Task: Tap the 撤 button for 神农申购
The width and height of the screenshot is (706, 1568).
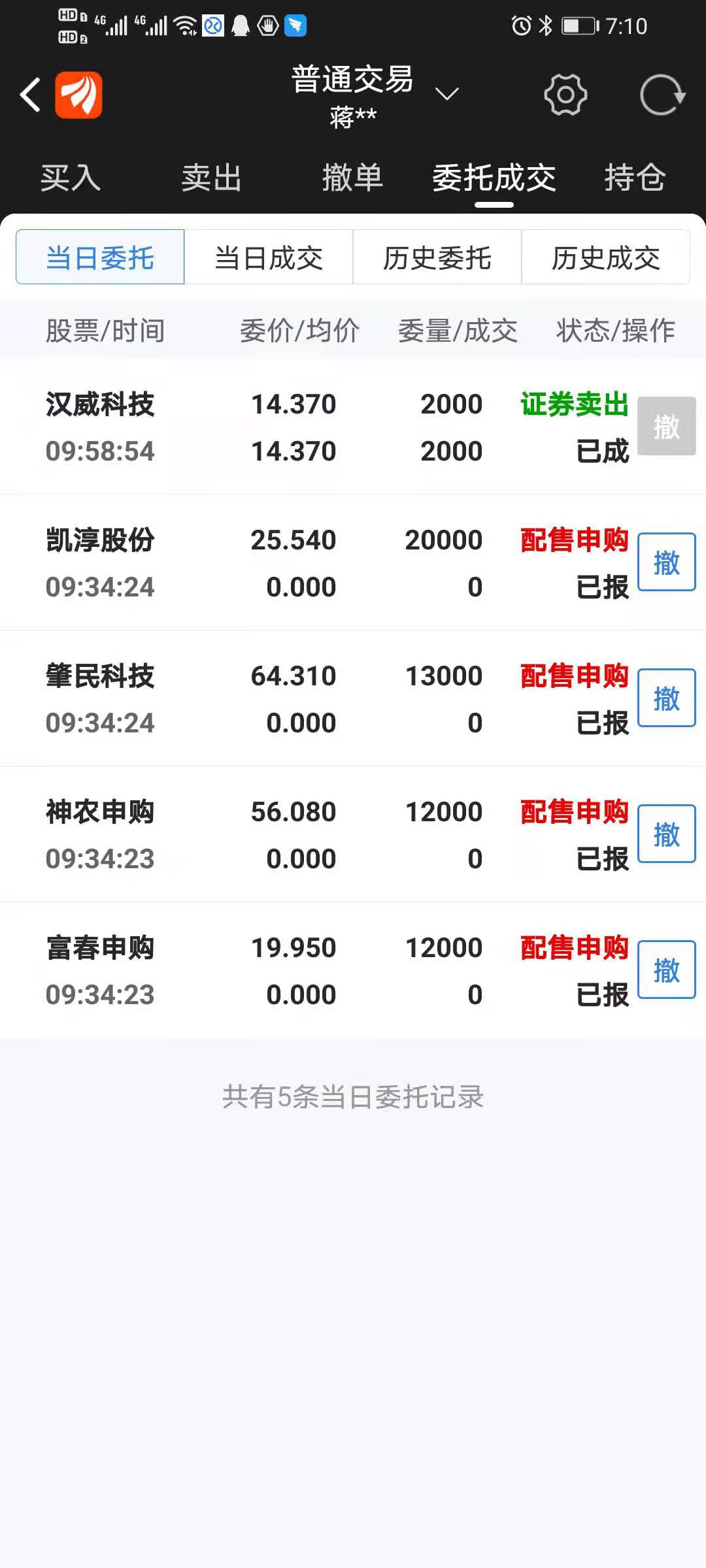Action: click(x=666, y=835)
